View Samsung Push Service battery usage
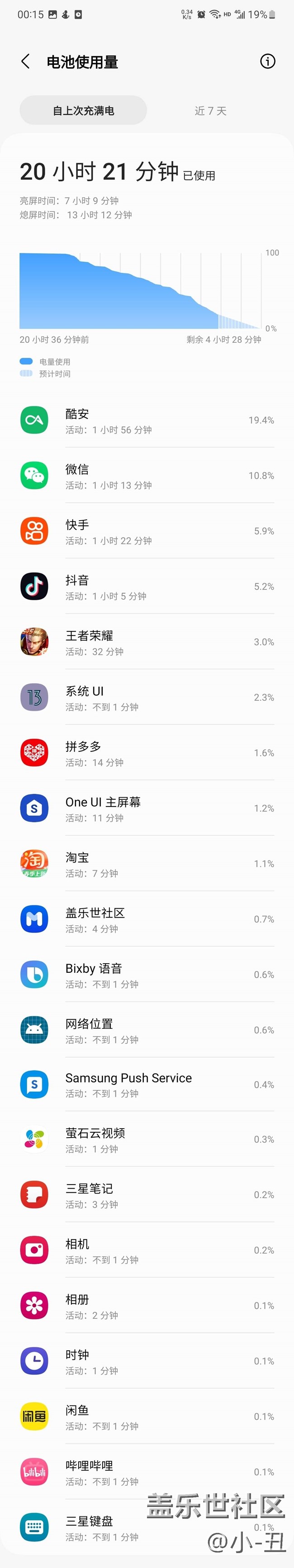Viewport: 294px width, 1568px height. coord(147,1085)
